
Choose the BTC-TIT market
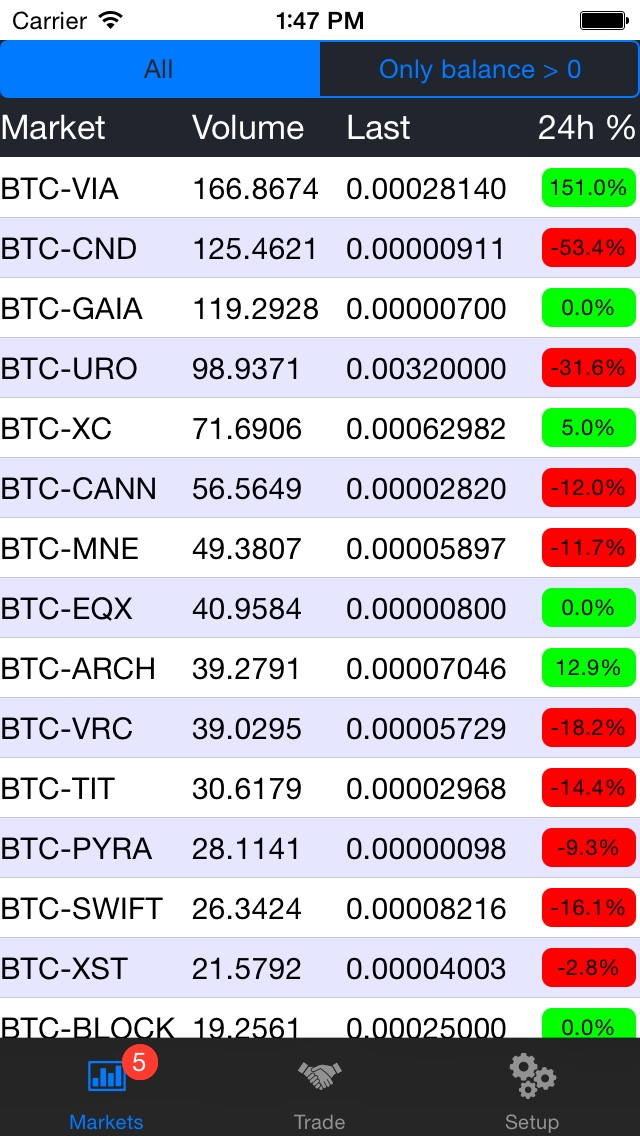(x=320, y=788)
